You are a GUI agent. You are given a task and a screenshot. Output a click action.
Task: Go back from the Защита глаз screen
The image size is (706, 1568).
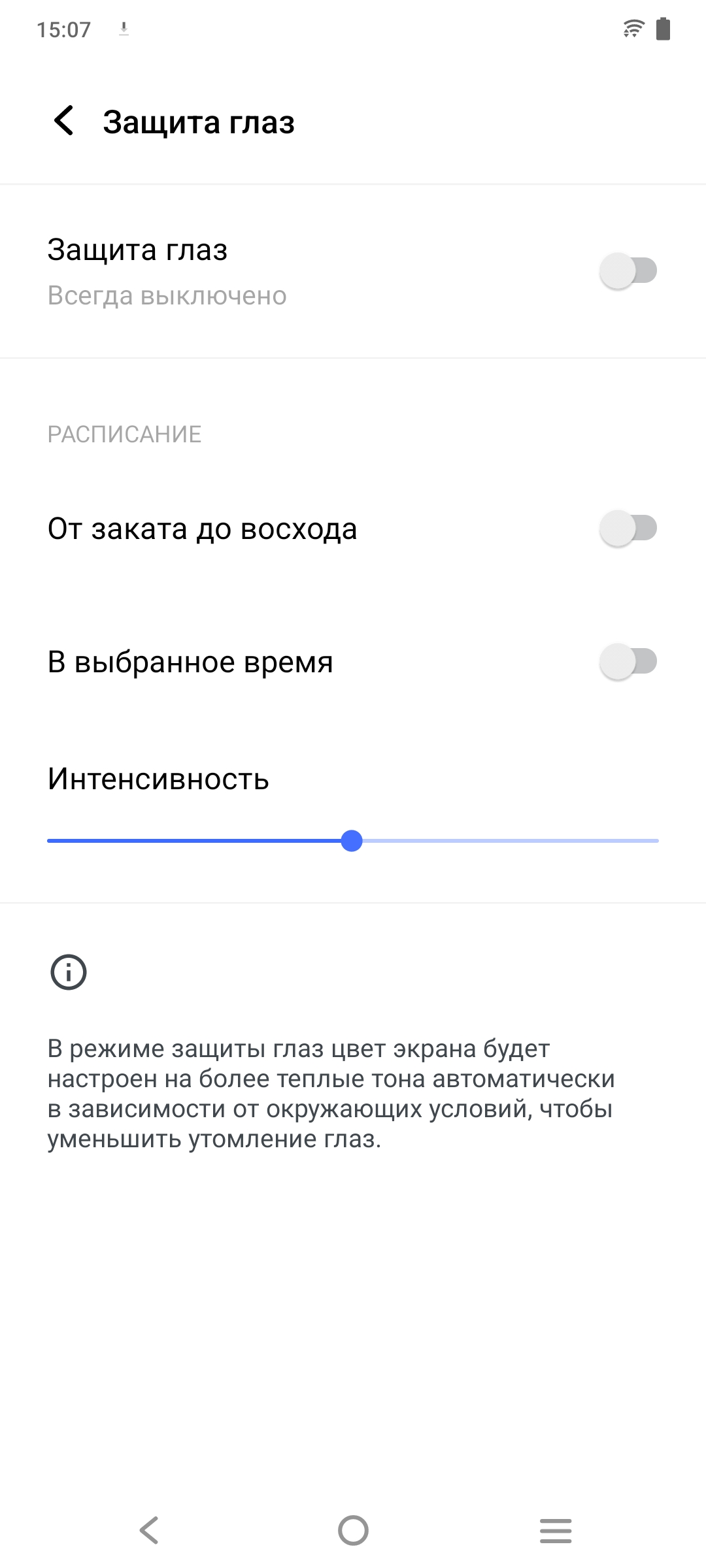(x=64, y=122)
